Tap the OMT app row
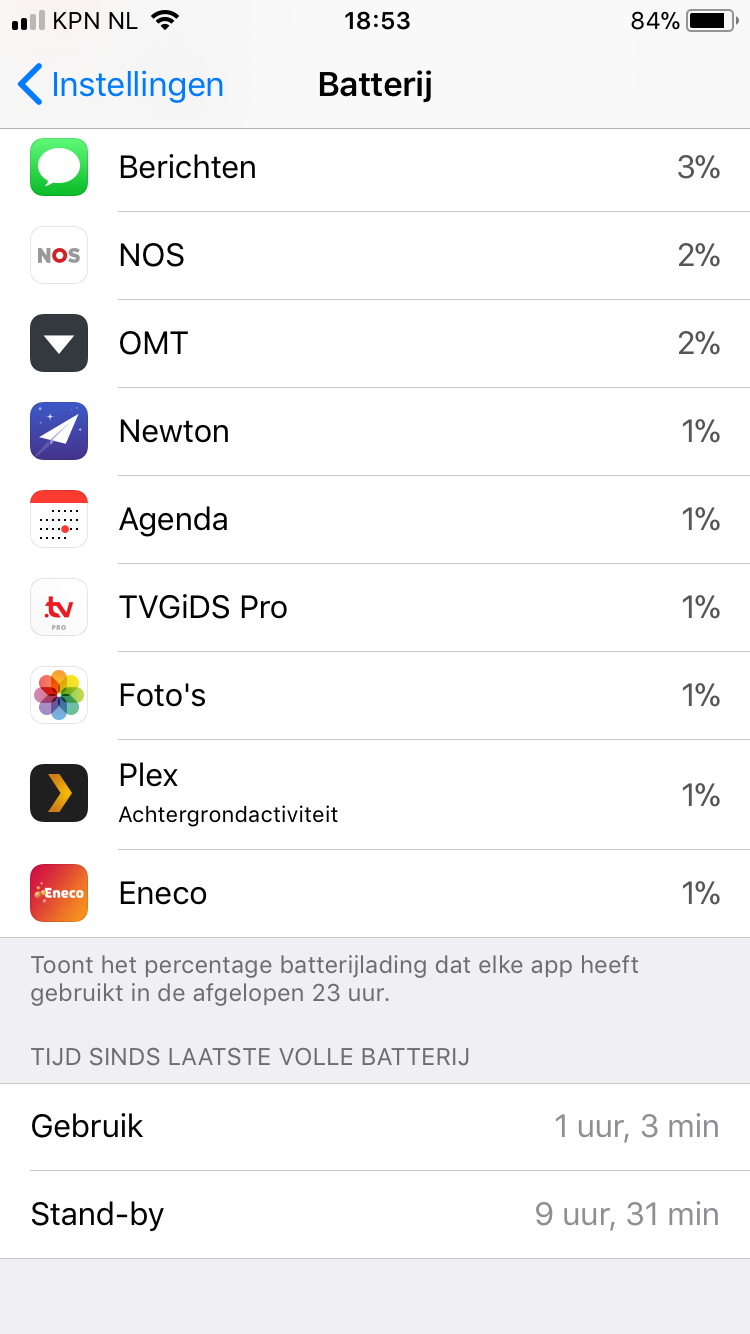 tap(375, 344)
